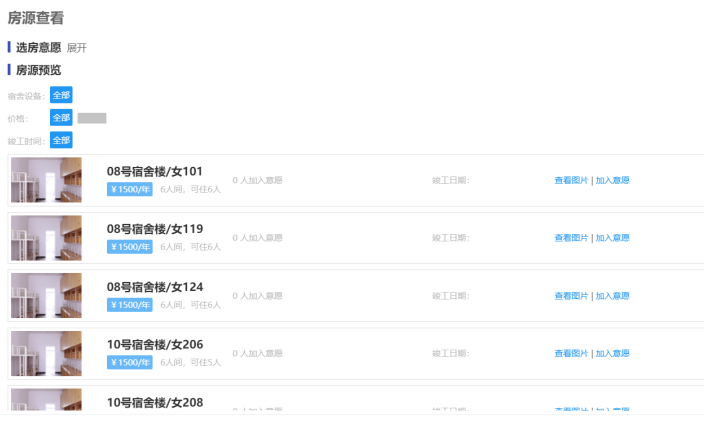Open the room photo of 08号宿舍楼/女124
704x440 pixels.
(46, 297)
